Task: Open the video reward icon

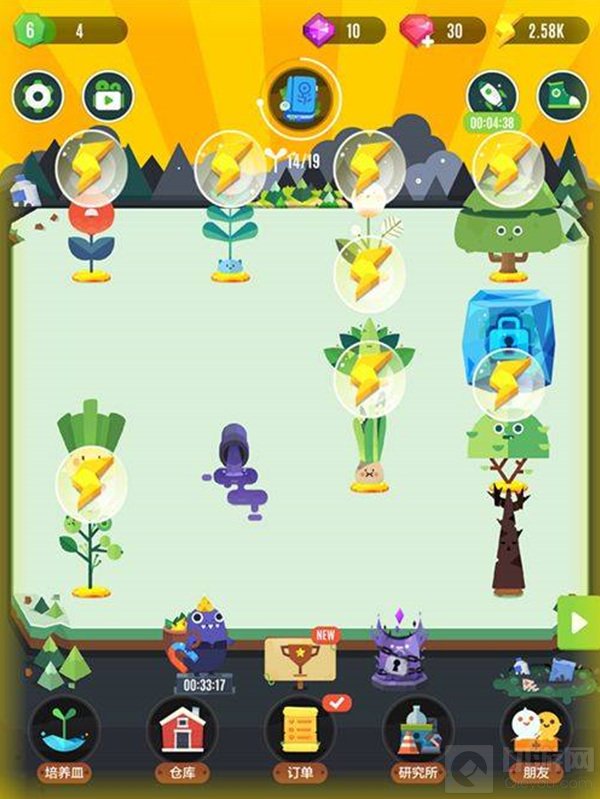Action: click(108, 97)
